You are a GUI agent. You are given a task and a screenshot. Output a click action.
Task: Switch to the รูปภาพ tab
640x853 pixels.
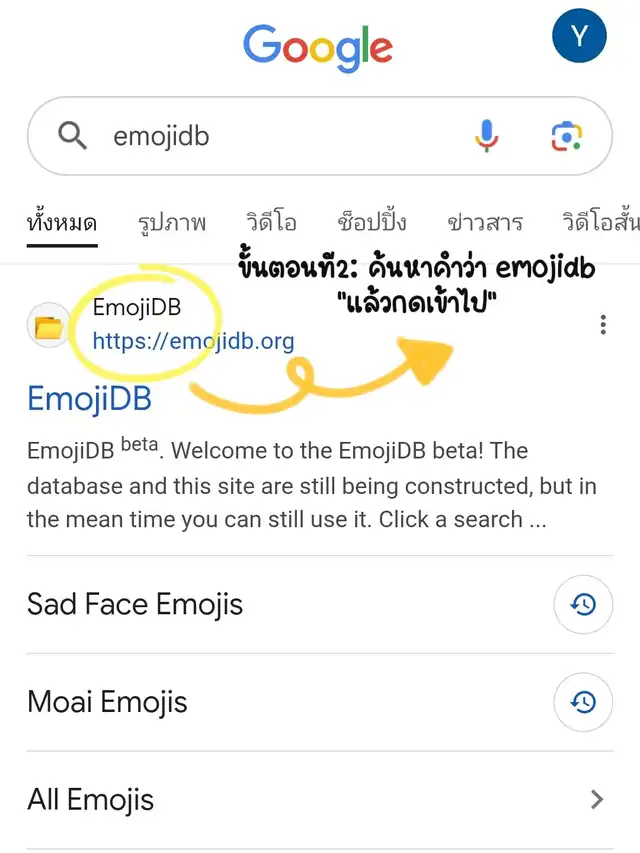tap(172, 222)
